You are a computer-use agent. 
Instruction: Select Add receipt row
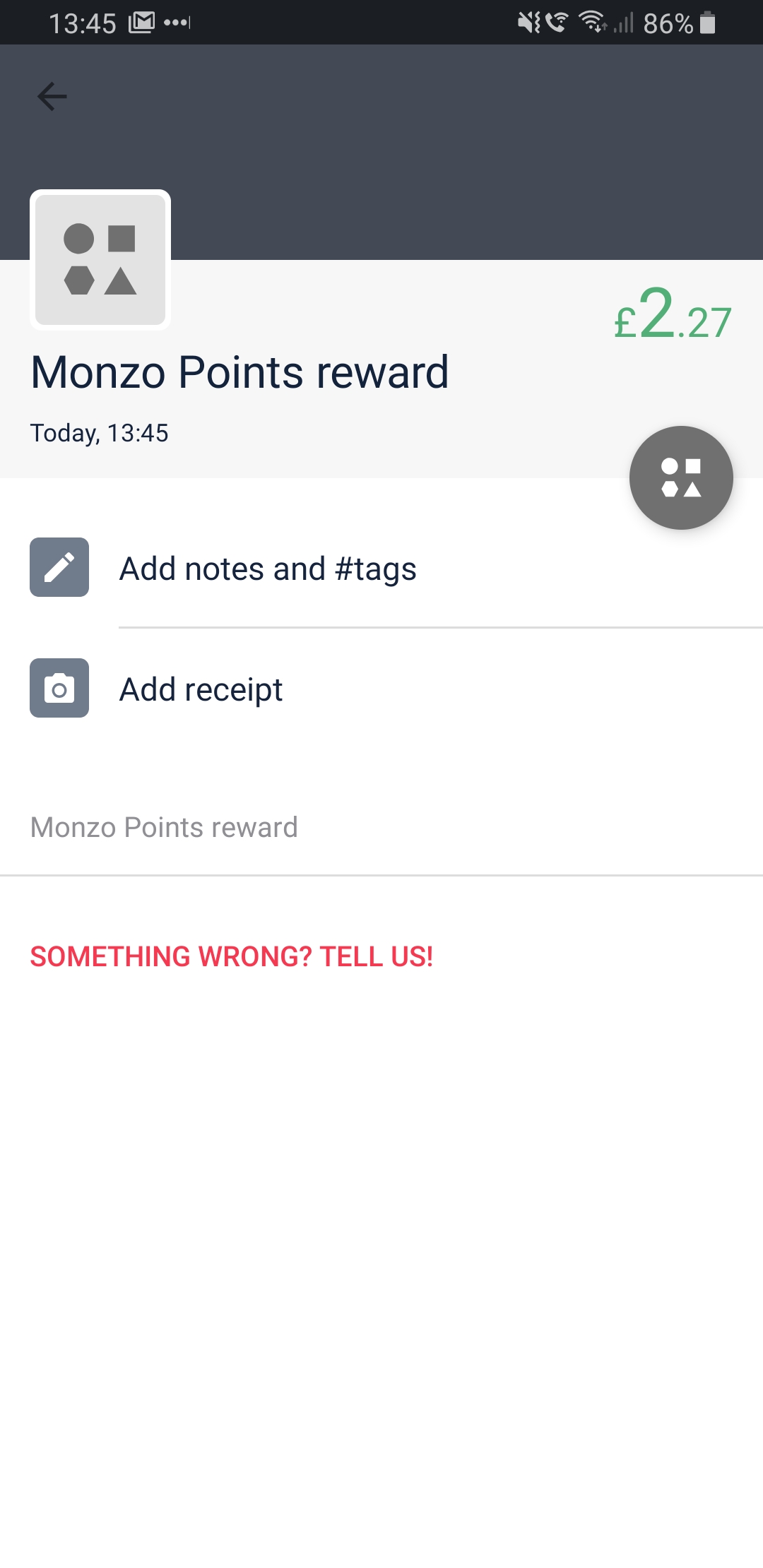pyautogui.click(x=201, y=689)
